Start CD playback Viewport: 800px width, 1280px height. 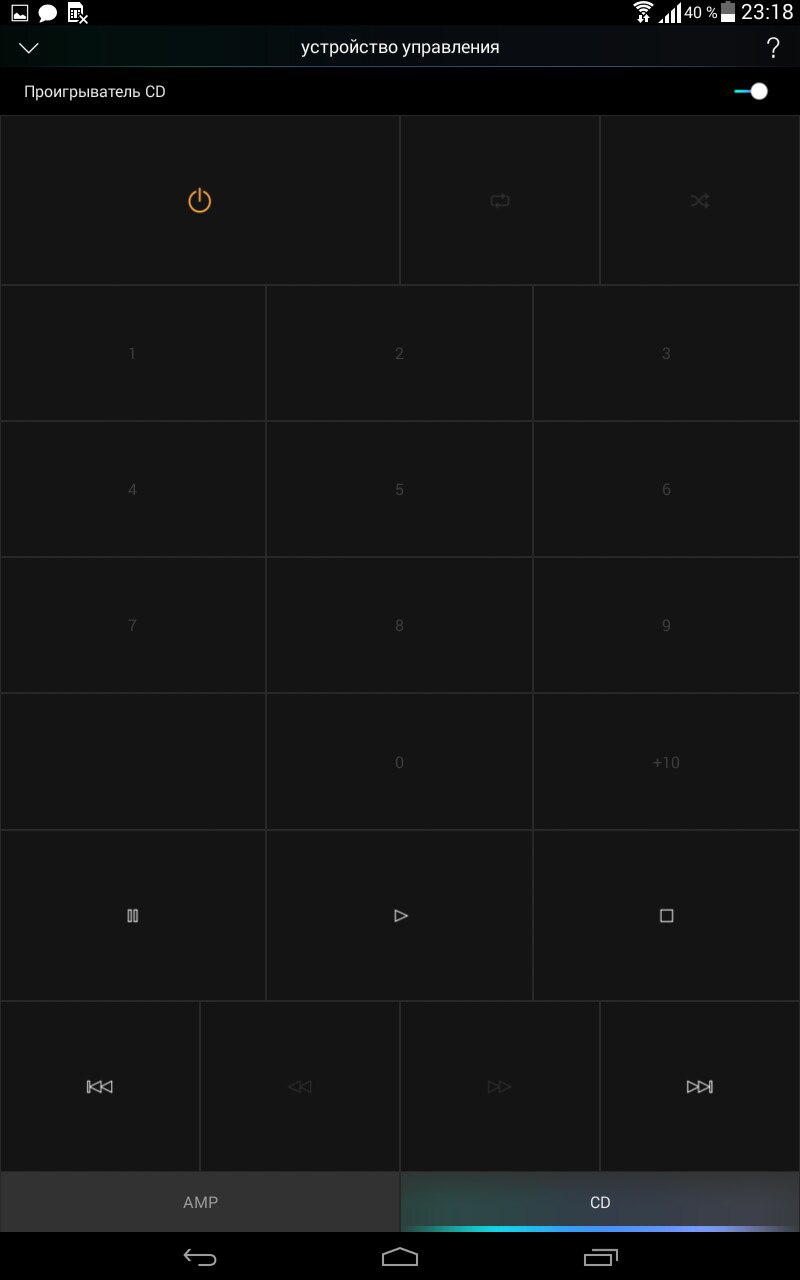[400, 915]
